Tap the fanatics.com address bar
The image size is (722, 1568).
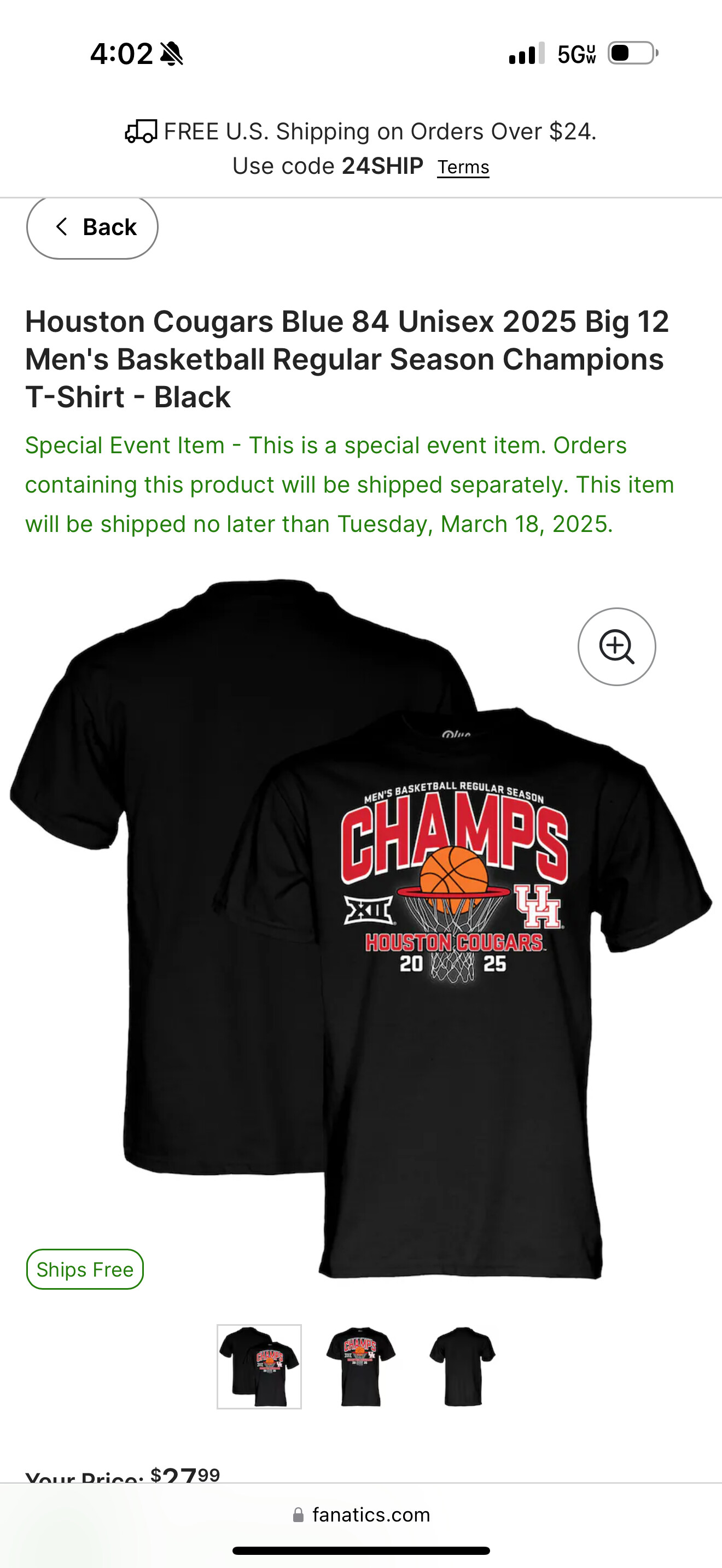pyautogui.click(x=360, y=1515)
